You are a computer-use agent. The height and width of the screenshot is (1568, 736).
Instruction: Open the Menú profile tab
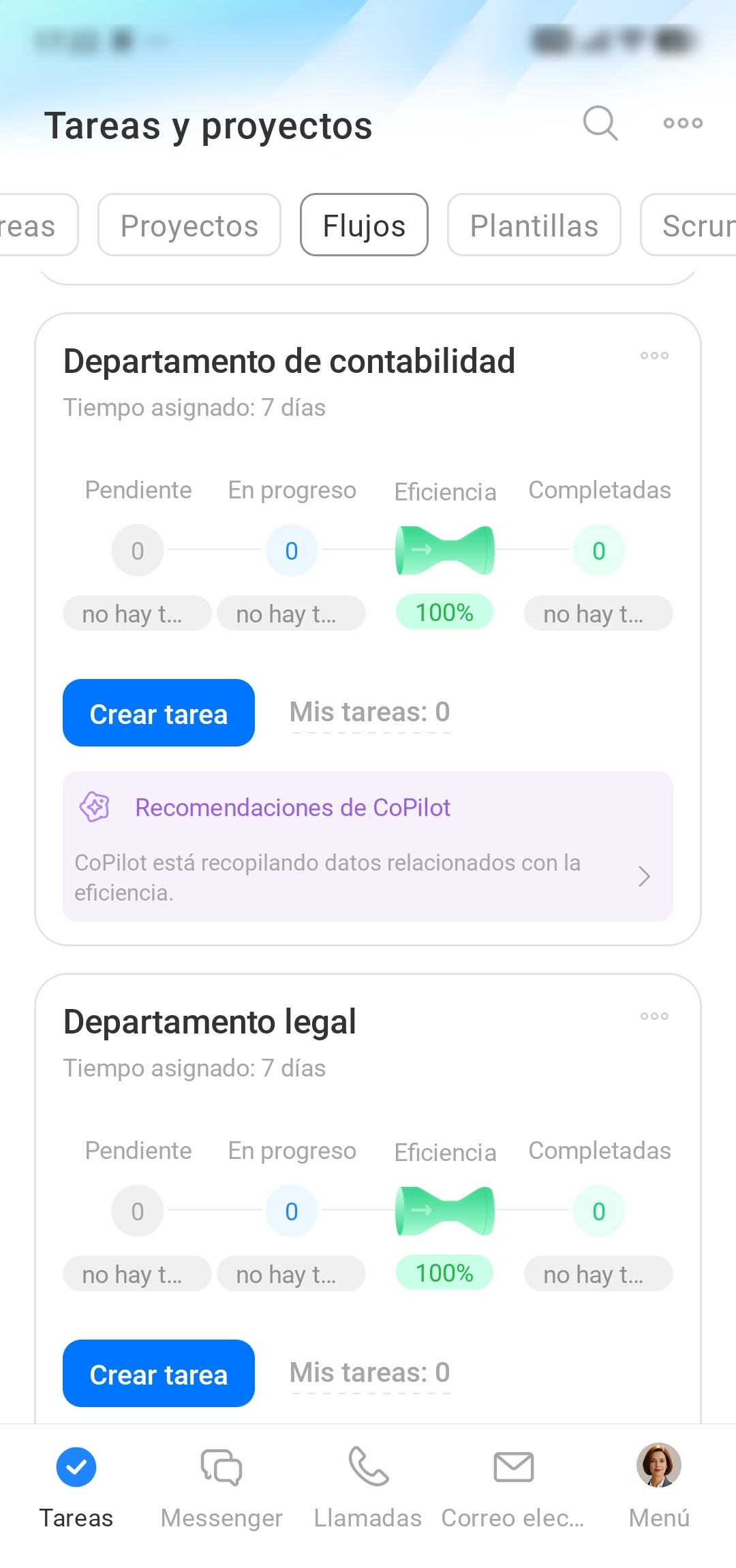tap(659, 1488)
